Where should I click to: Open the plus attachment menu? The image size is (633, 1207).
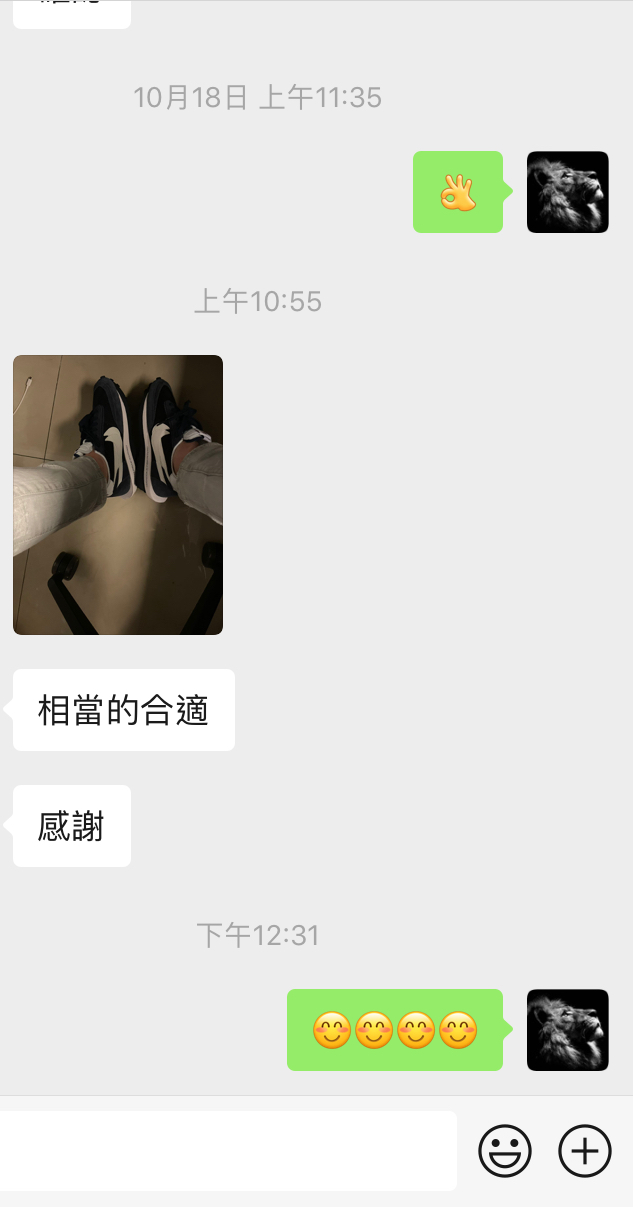(x=585, y=1151)
